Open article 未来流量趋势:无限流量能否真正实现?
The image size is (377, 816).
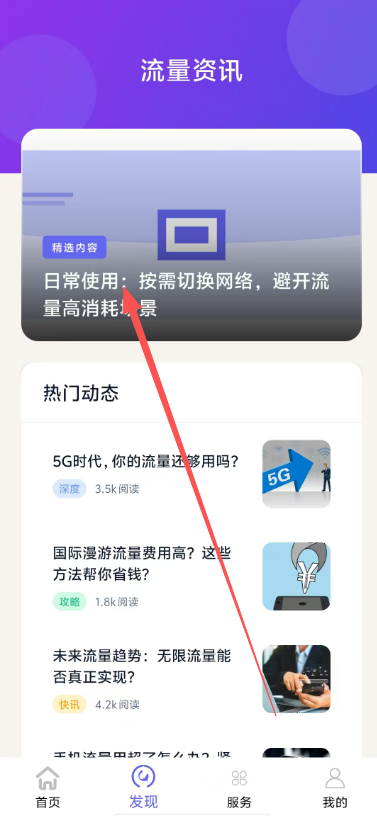pos(191,679)
